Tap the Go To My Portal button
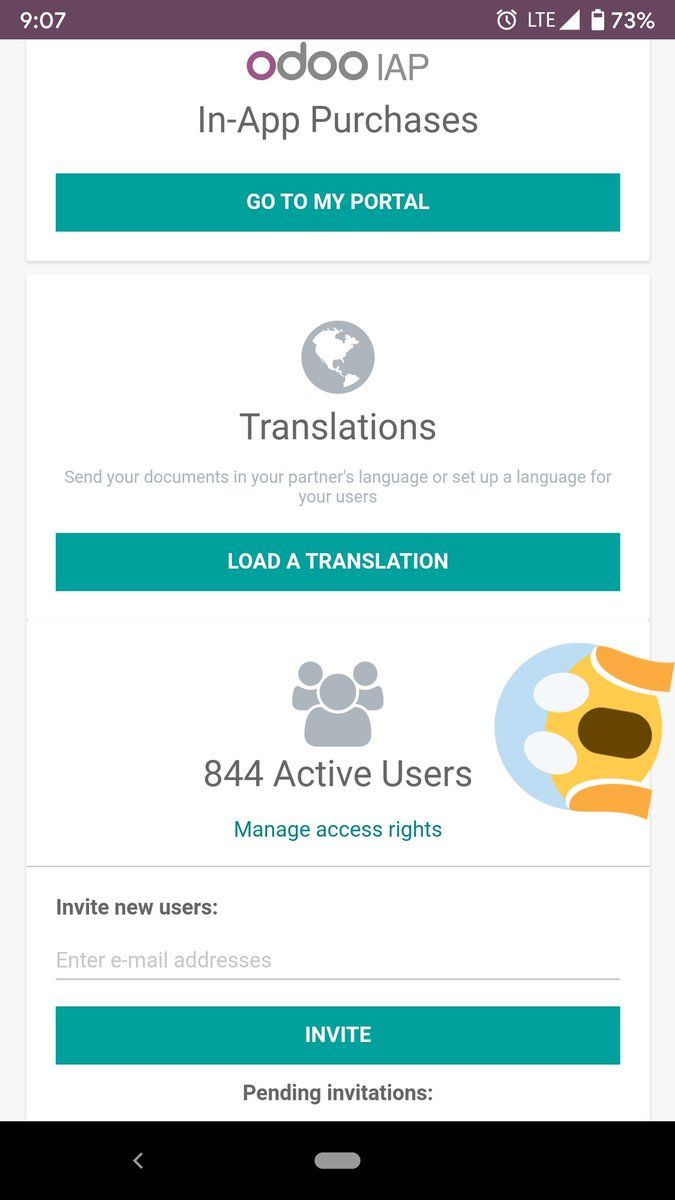This screenshot has height=1200, width=675. 337,202
